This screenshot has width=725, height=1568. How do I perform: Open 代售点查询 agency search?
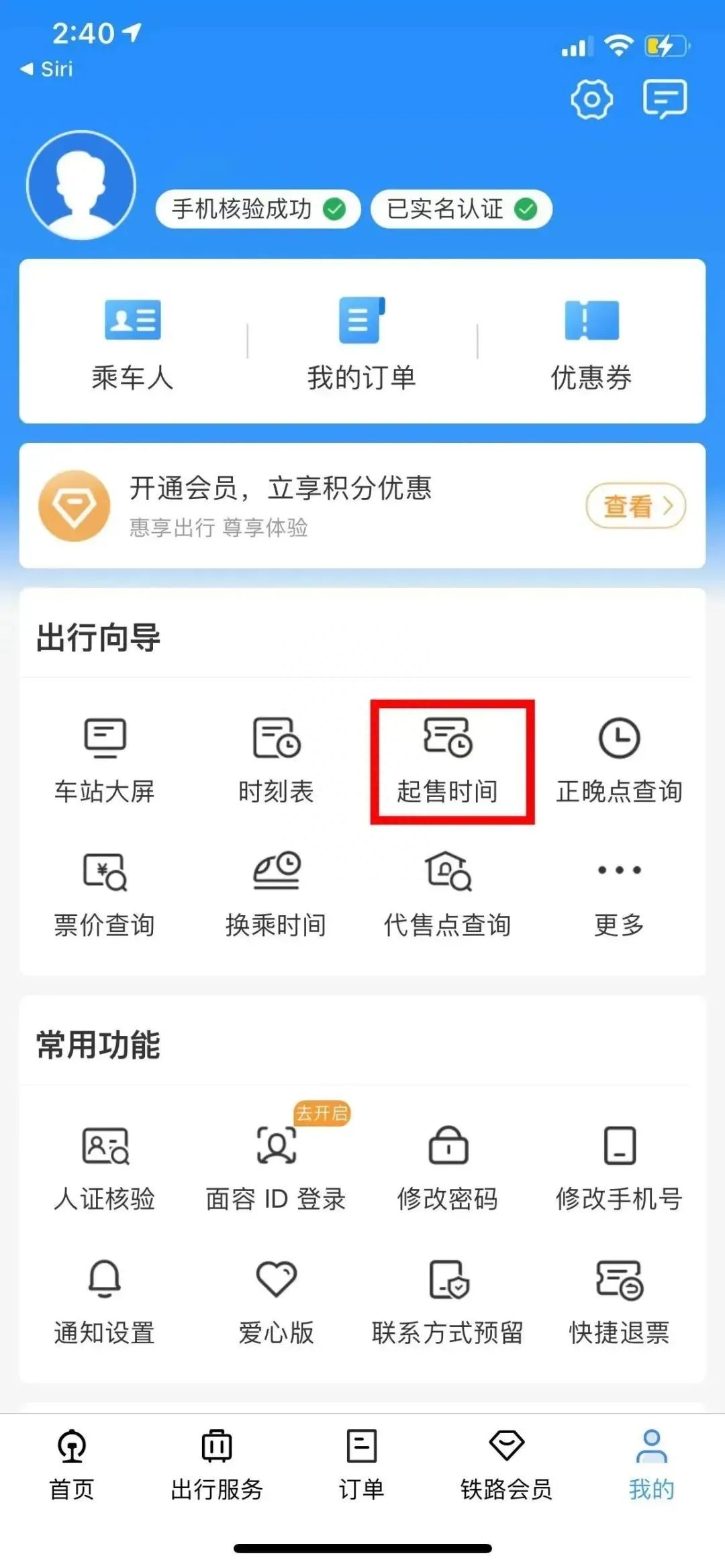point(448,892)
